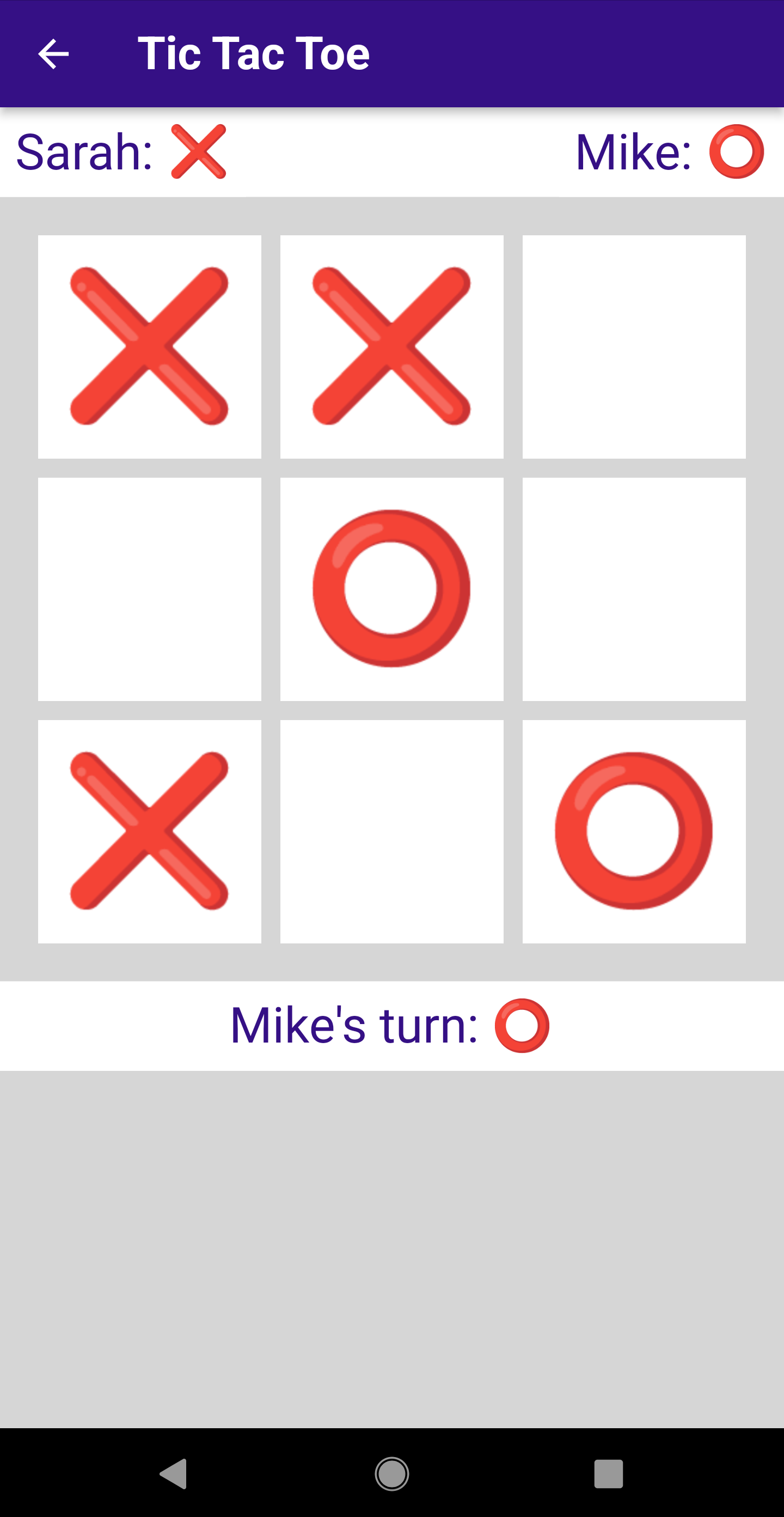Tap the system home button
Screen dimensions: 784x1517
(x=391, y=1474)
